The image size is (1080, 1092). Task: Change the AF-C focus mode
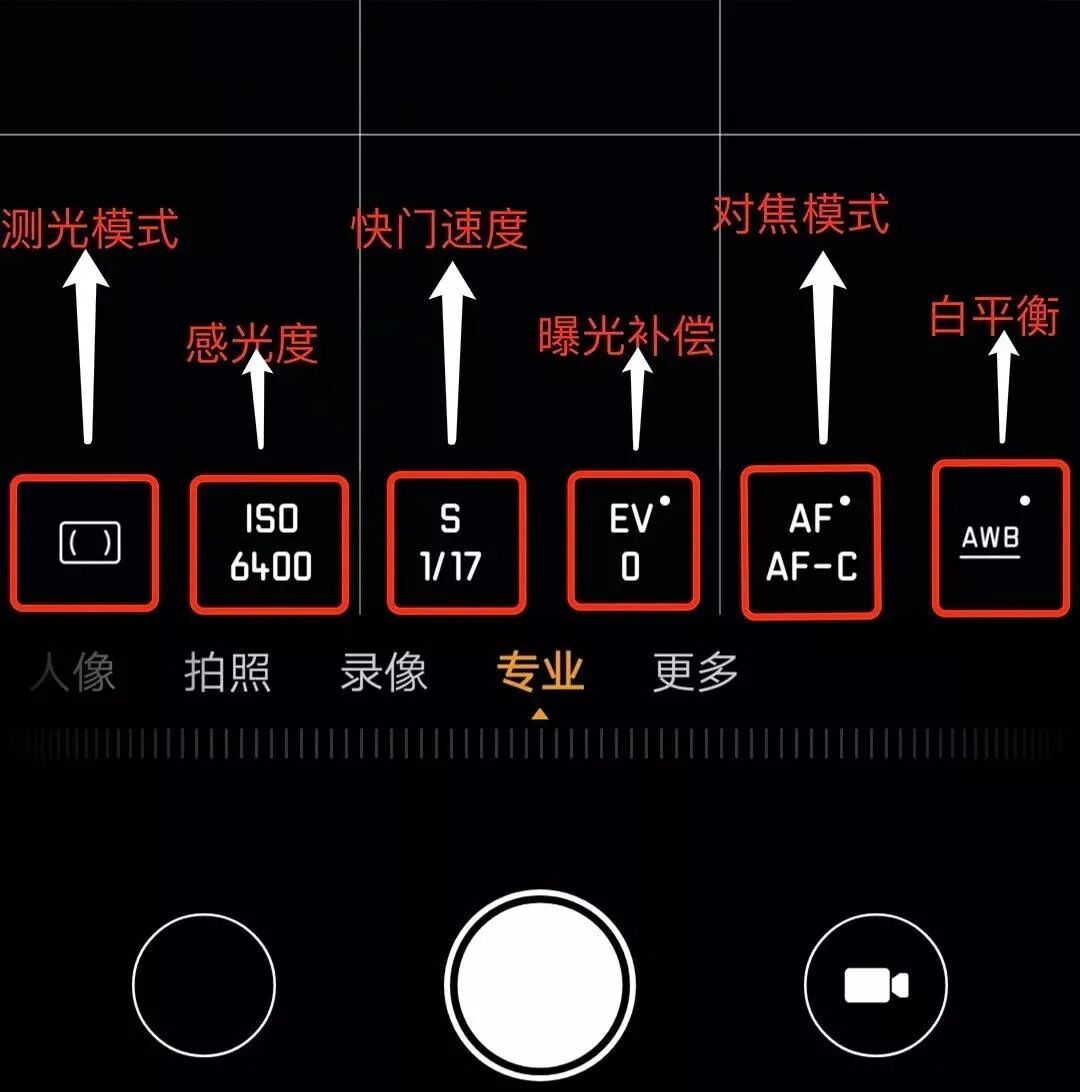(811, 543)
